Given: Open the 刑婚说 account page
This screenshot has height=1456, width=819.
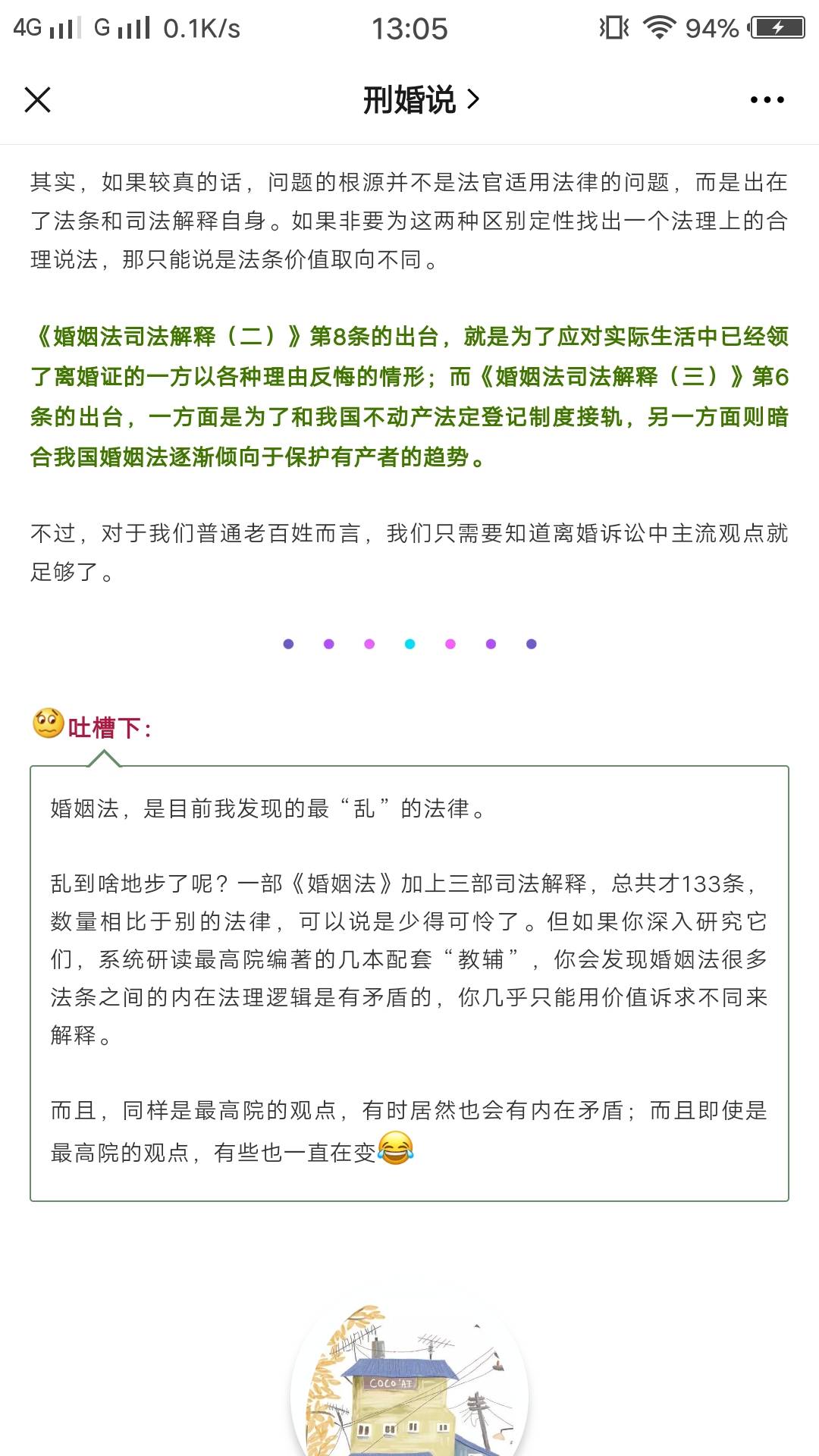Looking at the screenshot, I should (421, 99).
